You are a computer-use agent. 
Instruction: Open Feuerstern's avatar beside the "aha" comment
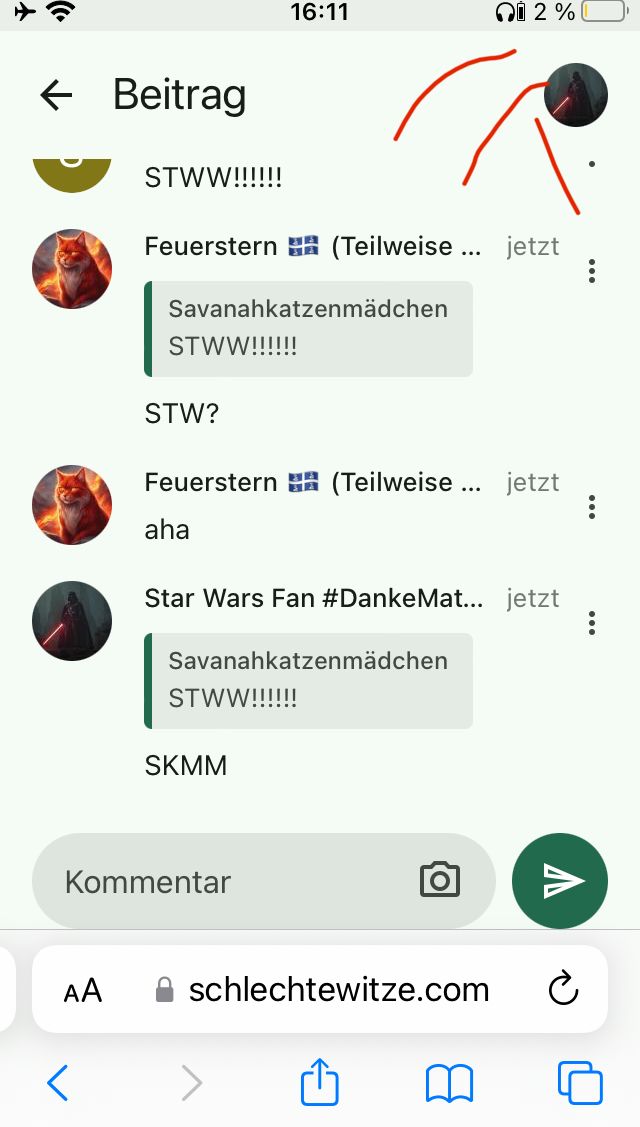tap(72, 504)
